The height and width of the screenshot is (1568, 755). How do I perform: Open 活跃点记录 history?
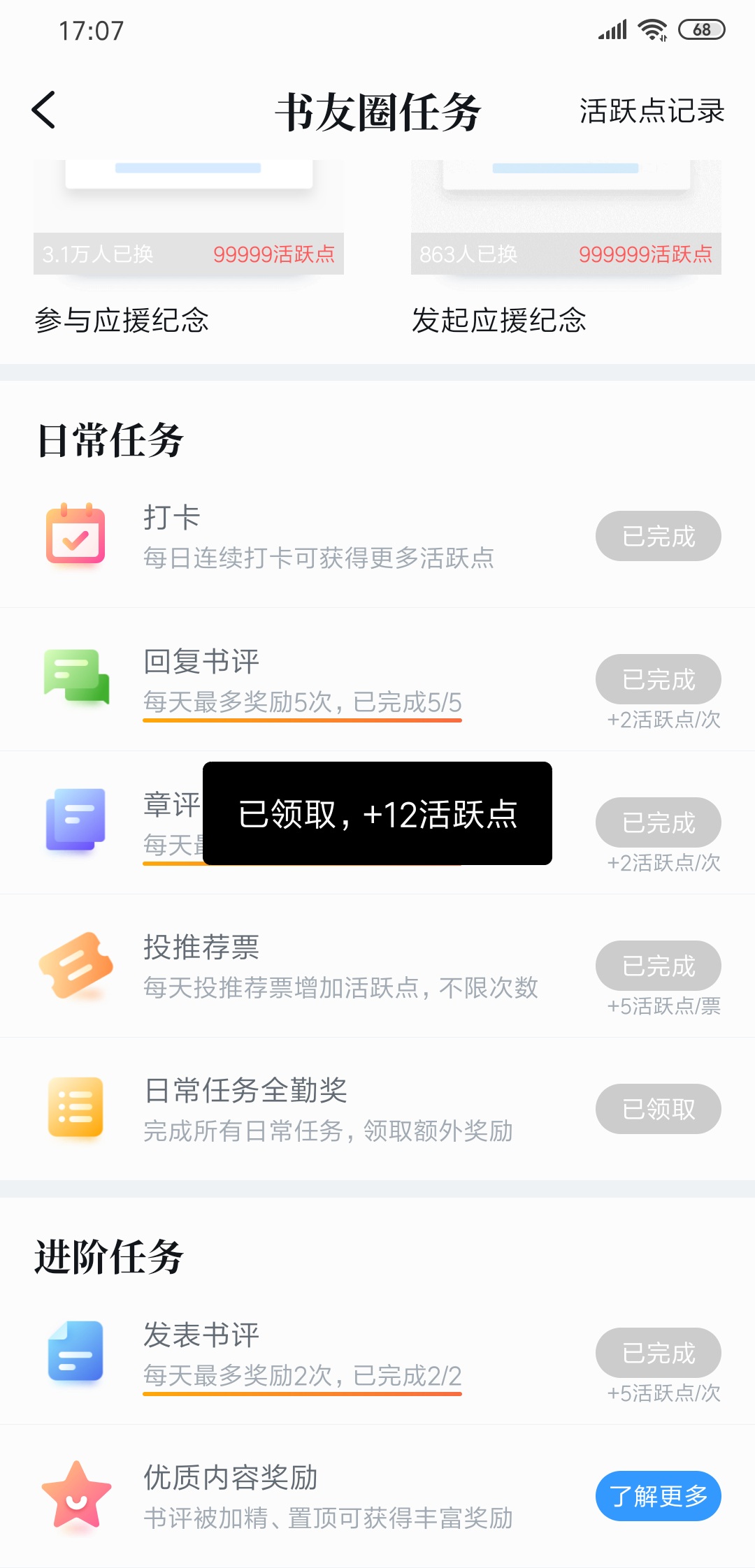click(651, 111)
